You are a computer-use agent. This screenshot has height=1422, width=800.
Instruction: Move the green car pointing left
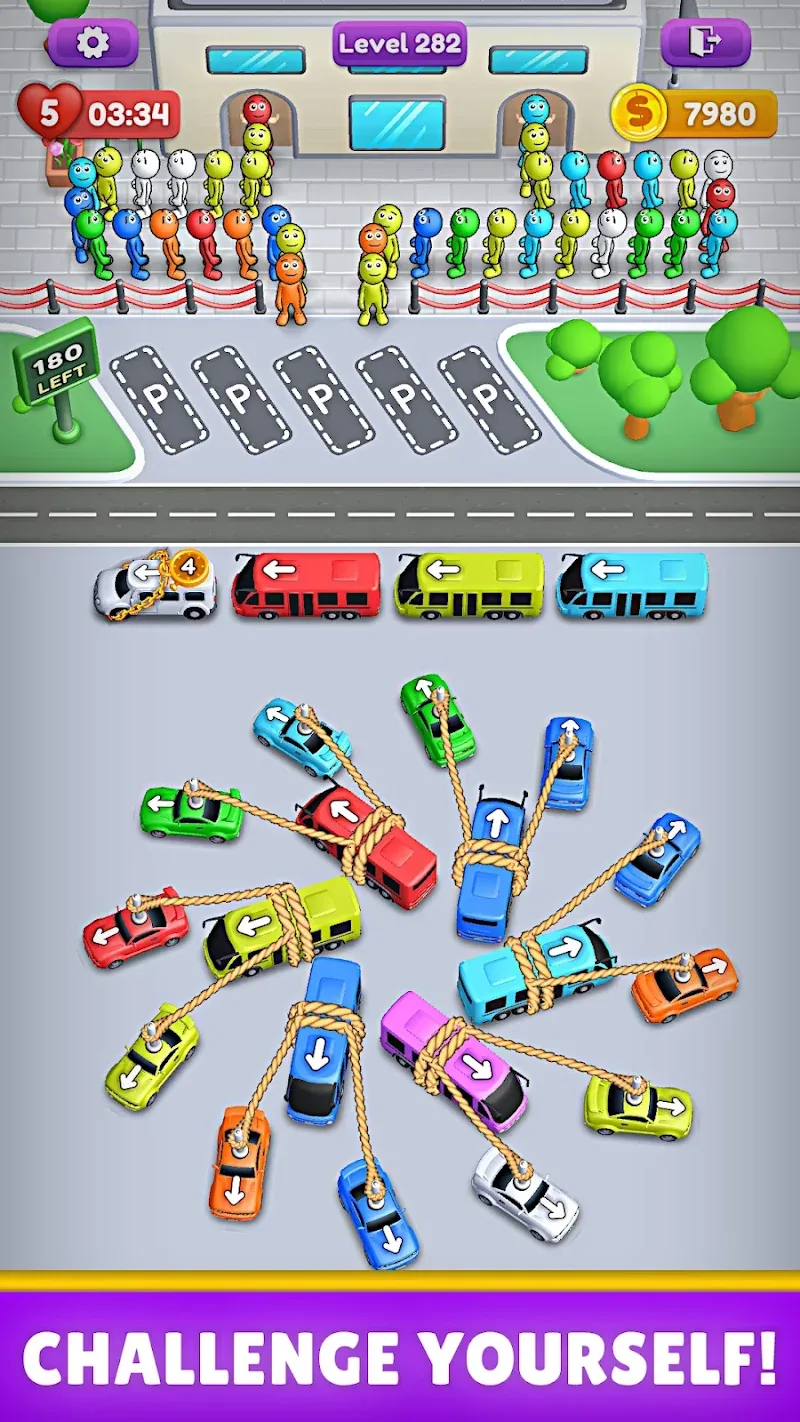pyautogui.click(x=190, y=813)
